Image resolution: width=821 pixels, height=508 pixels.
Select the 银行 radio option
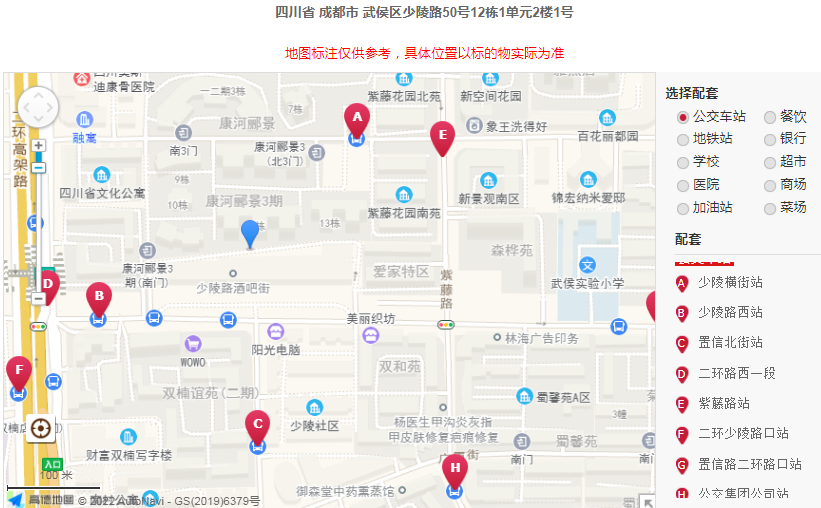(x=770, y=139)
